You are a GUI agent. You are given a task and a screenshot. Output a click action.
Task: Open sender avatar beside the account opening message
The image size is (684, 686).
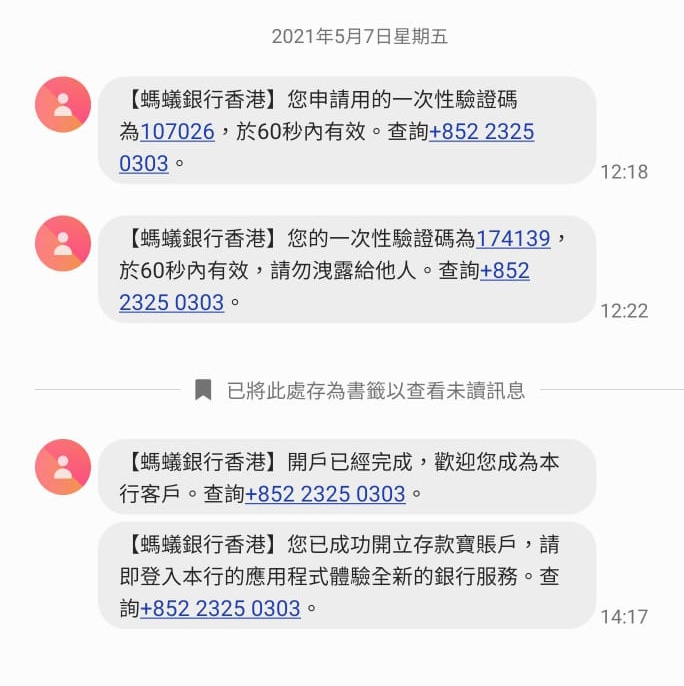tap(63, 467)
